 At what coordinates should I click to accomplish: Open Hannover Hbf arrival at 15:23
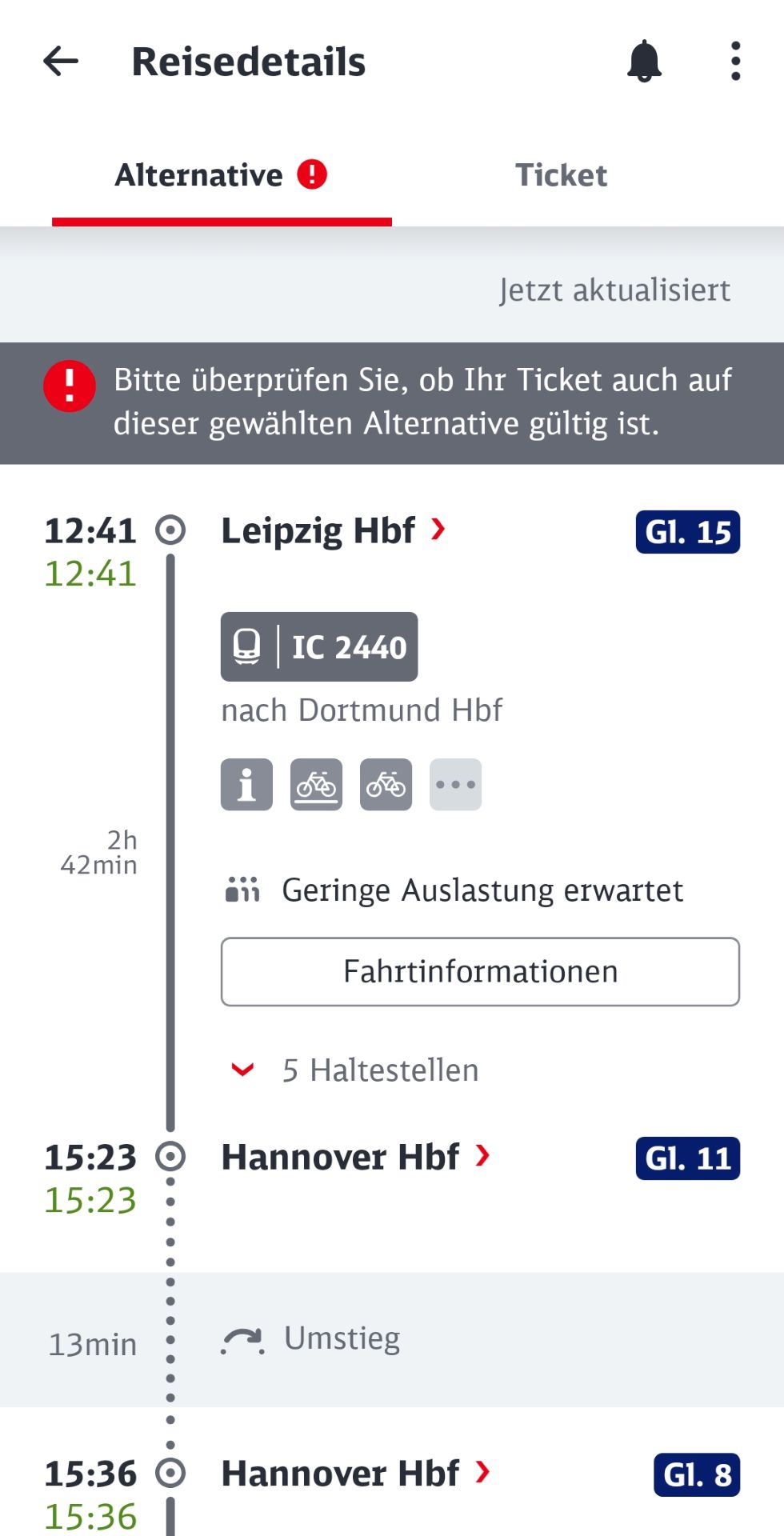click(x=354, y=1158)
